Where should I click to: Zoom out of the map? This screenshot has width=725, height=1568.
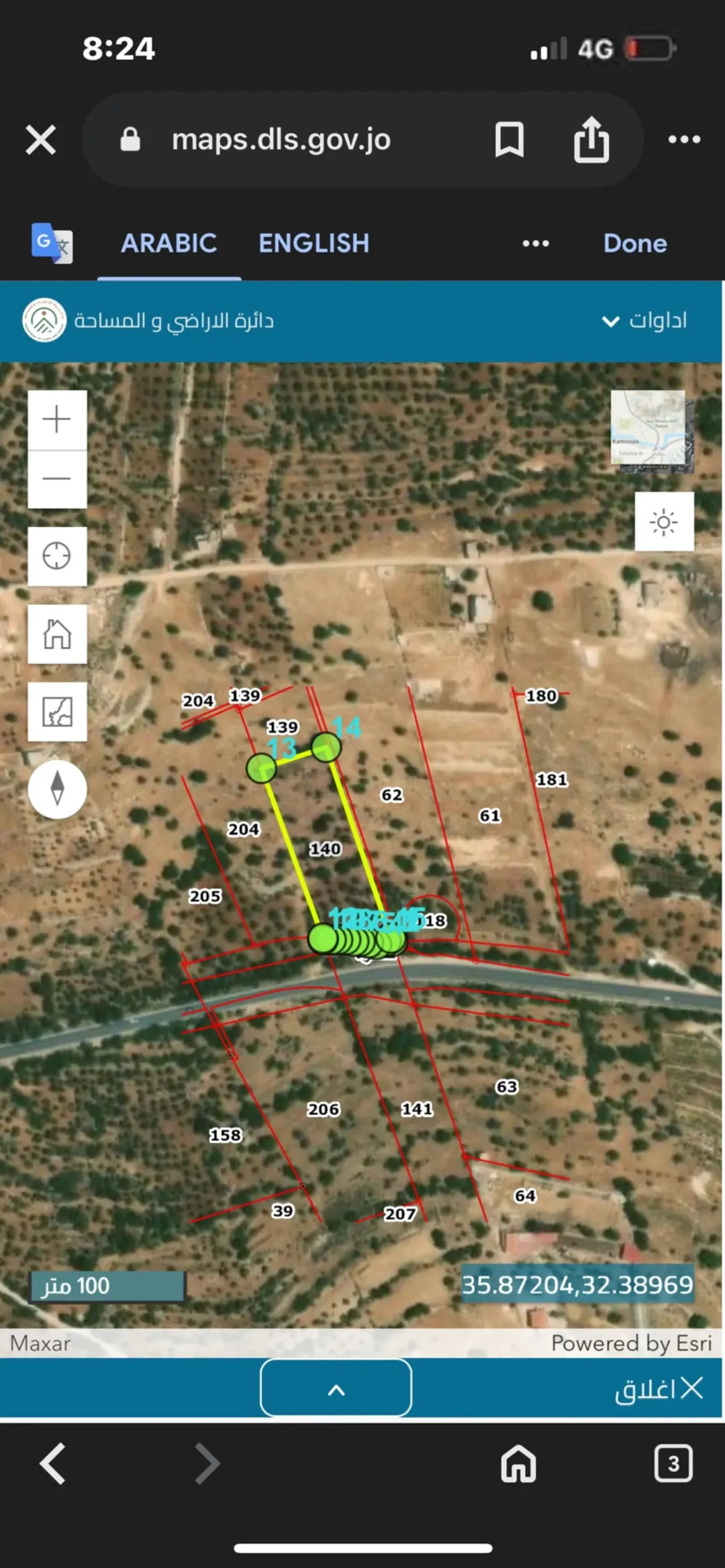click(x=57, y=479)
